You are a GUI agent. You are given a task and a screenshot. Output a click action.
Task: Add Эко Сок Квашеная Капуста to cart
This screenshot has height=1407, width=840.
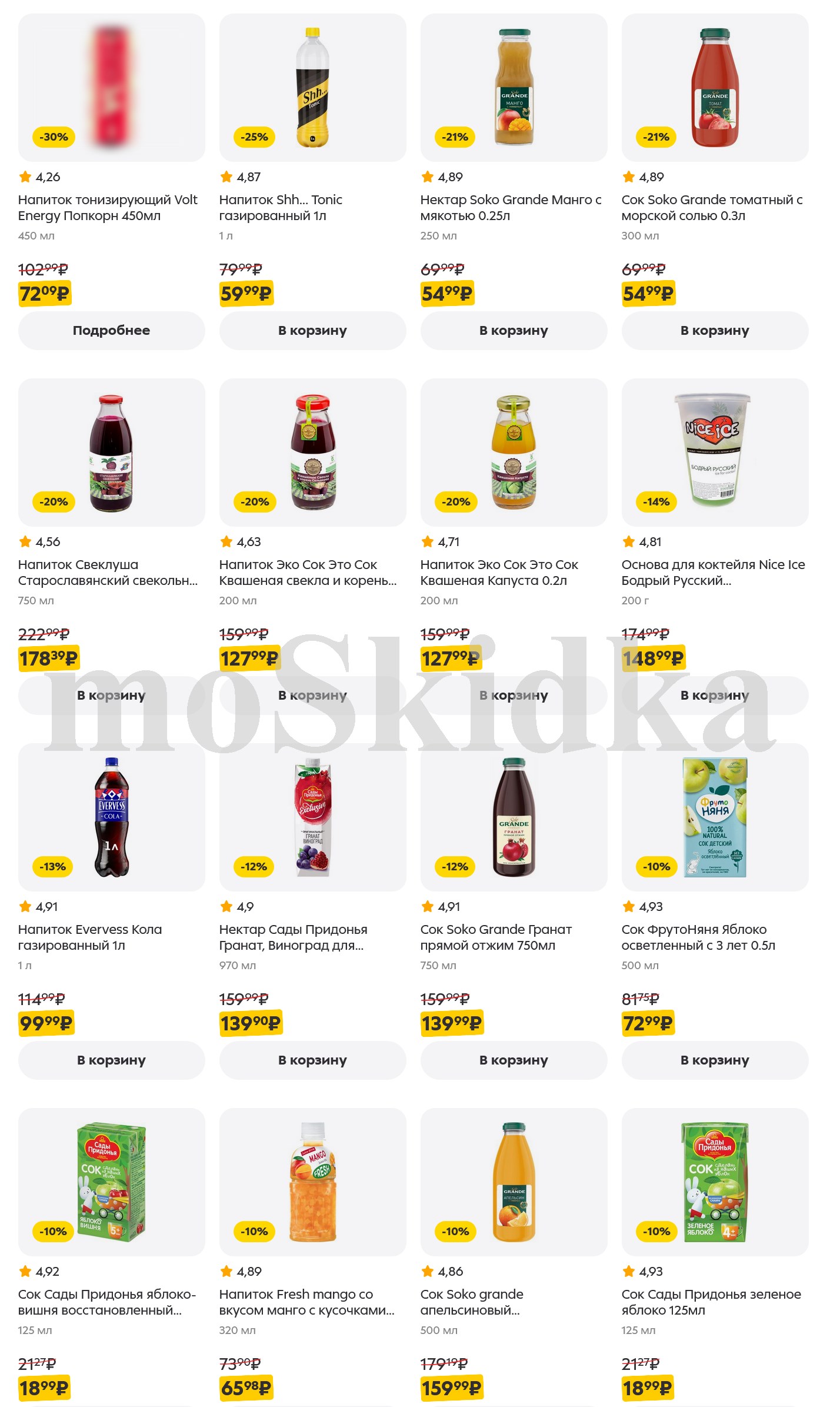pos(514,696)
